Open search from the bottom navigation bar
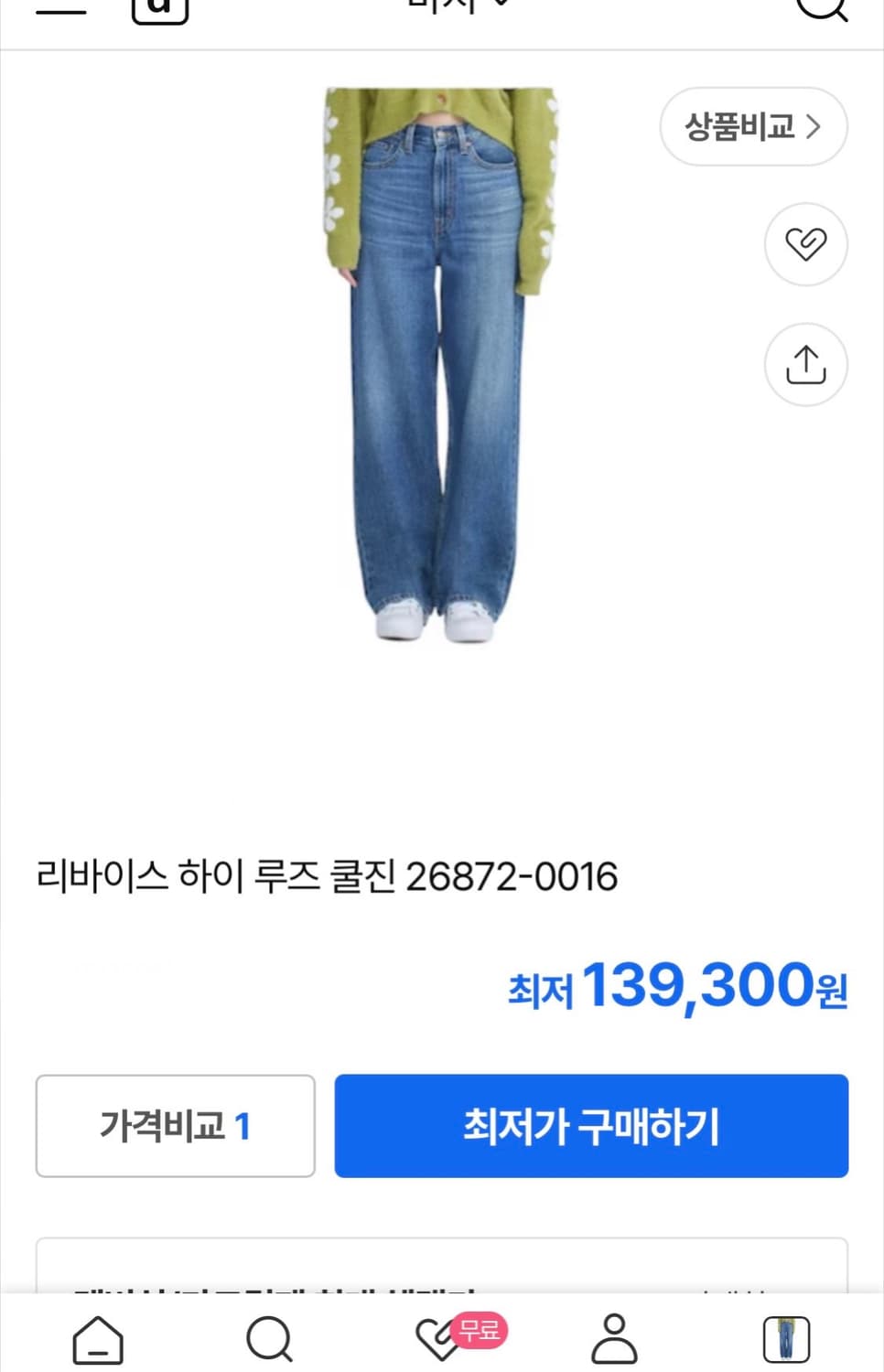884x1372 pixels. click(265, 1339)
